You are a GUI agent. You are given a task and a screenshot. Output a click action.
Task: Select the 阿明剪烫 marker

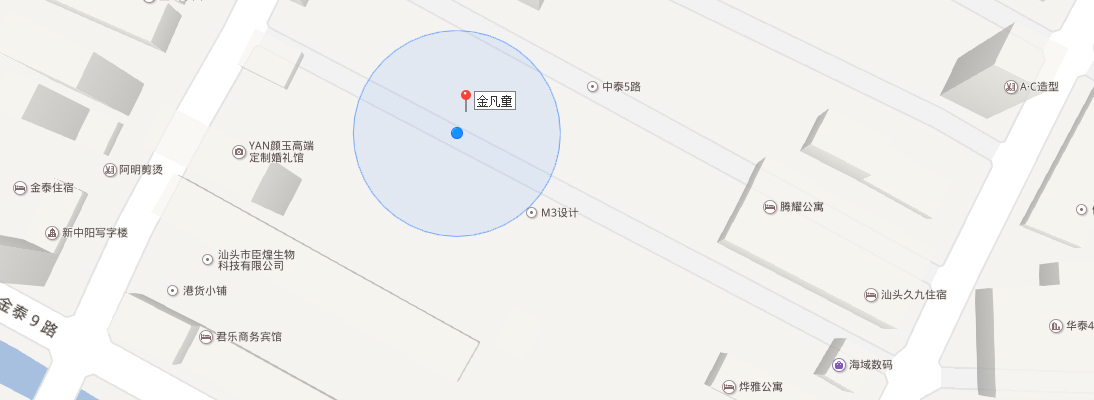point(109,170)
